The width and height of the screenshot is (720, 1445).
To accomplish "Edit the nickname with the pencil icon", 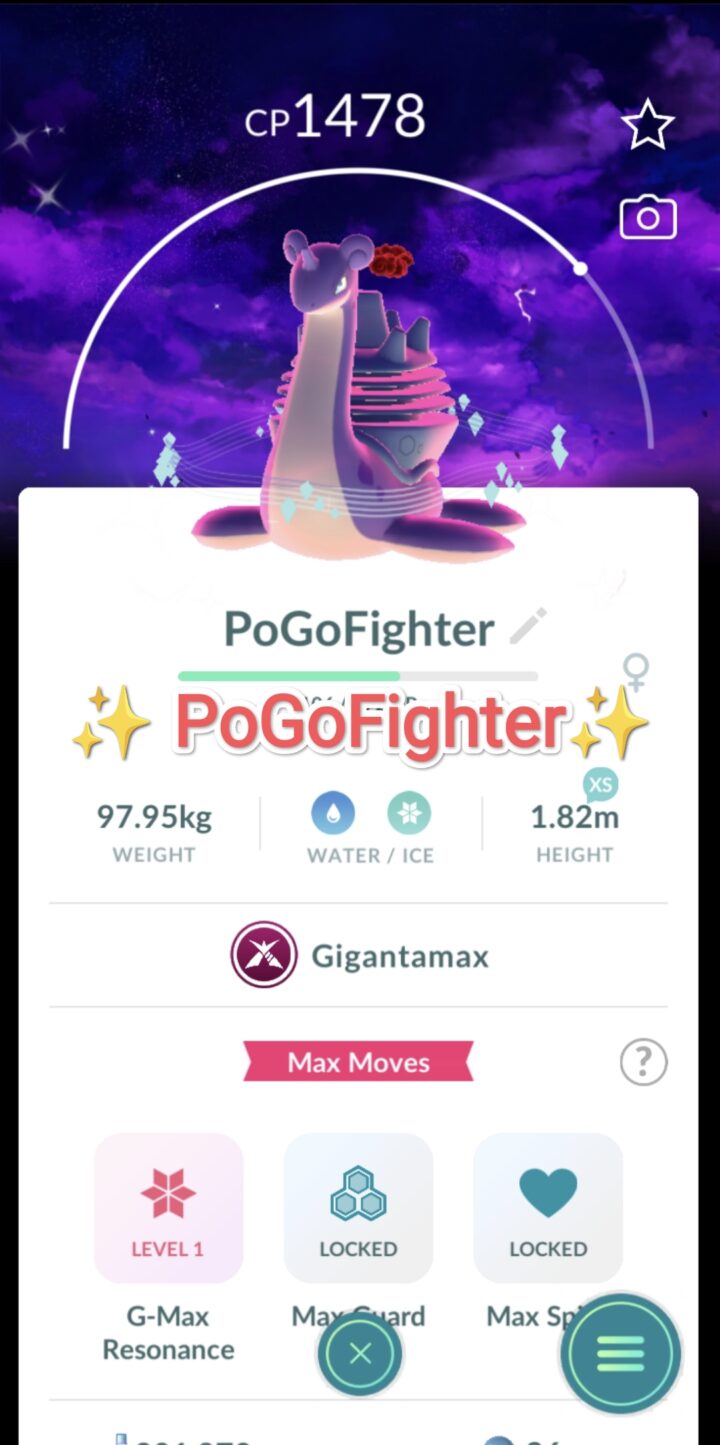I will tap(527, 627).
